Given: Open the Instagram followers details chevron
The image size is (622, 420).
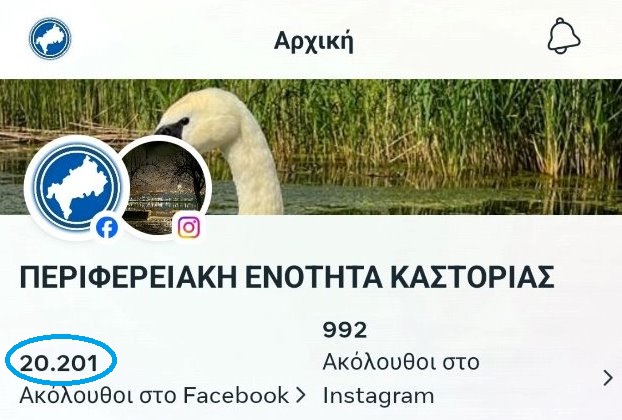Looking at the screenshot, I should click(x=607, y=377).
